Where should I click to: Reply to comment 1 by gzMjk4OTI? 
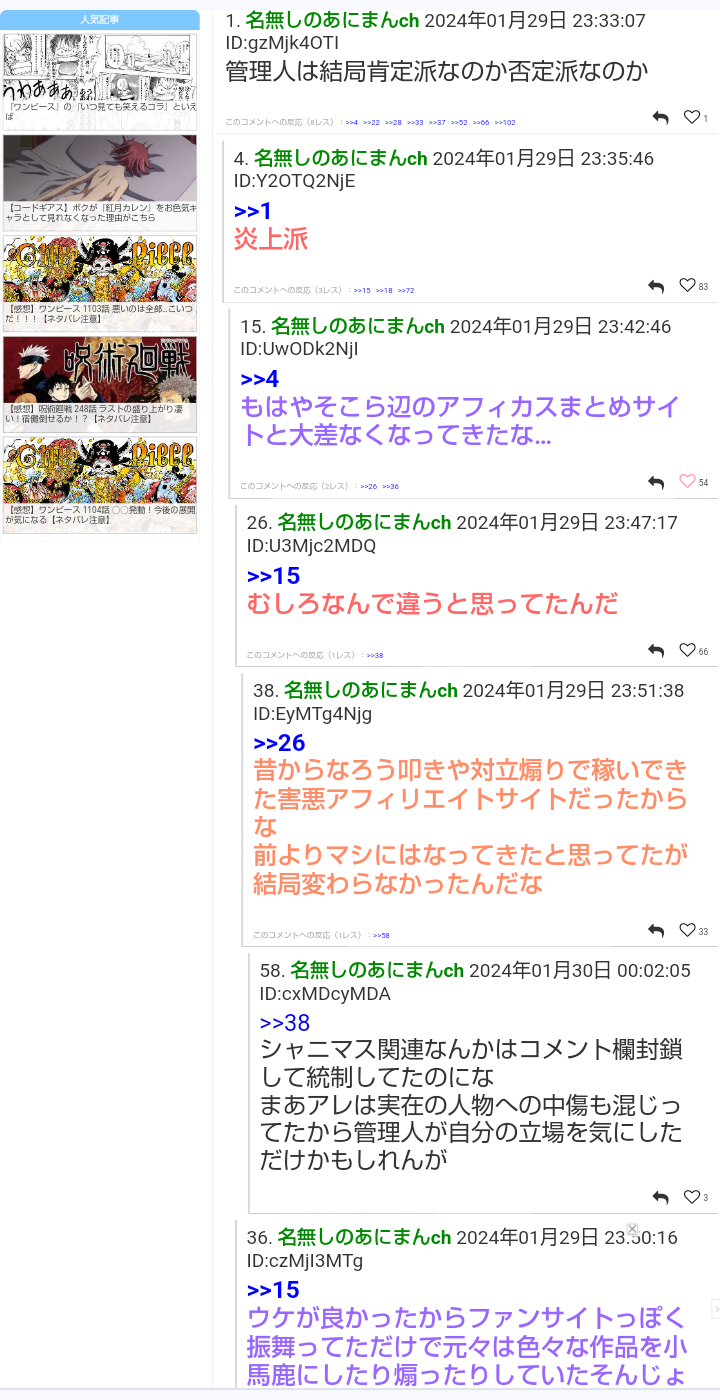[x=660, y=118]
